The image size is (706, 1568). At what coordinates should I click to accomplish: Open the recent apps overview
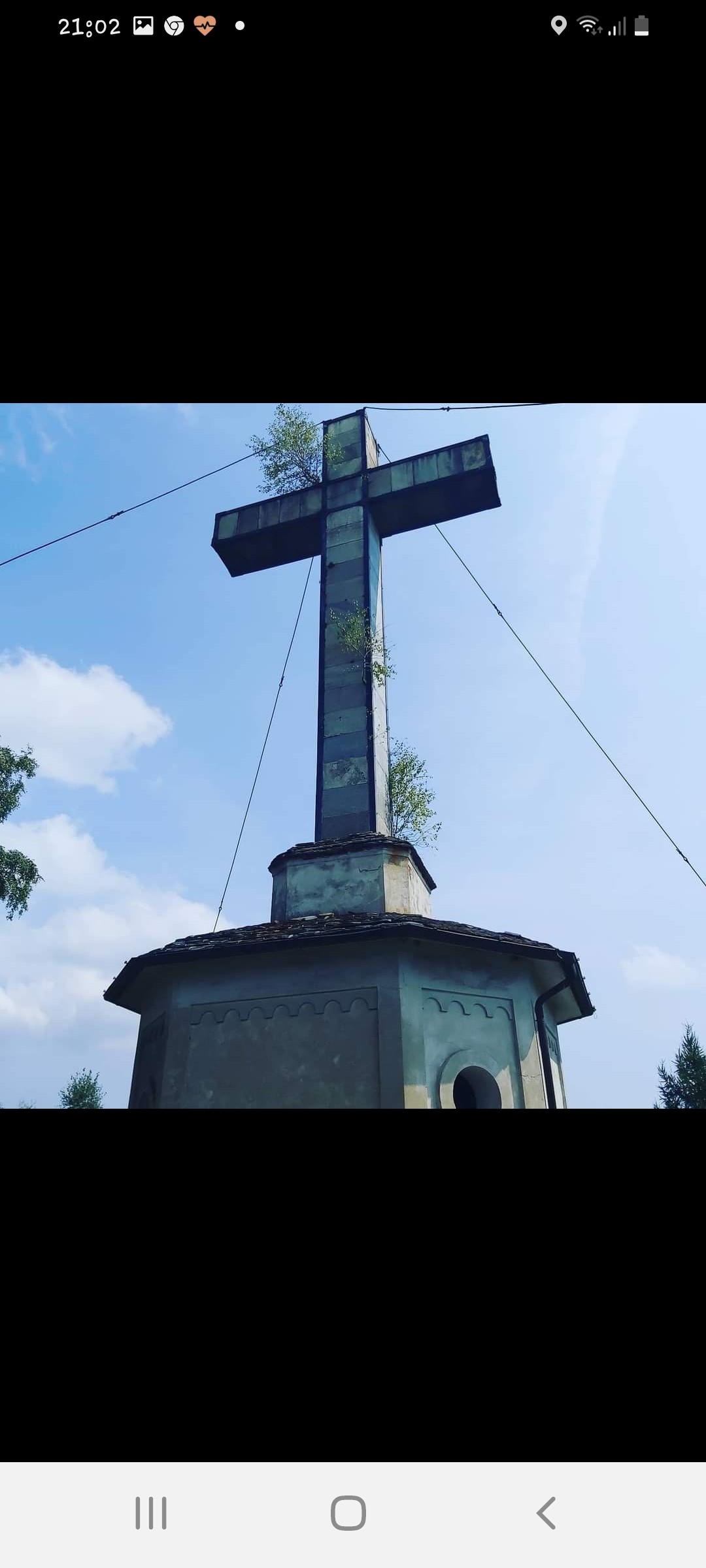click(x=151, y=1513)
